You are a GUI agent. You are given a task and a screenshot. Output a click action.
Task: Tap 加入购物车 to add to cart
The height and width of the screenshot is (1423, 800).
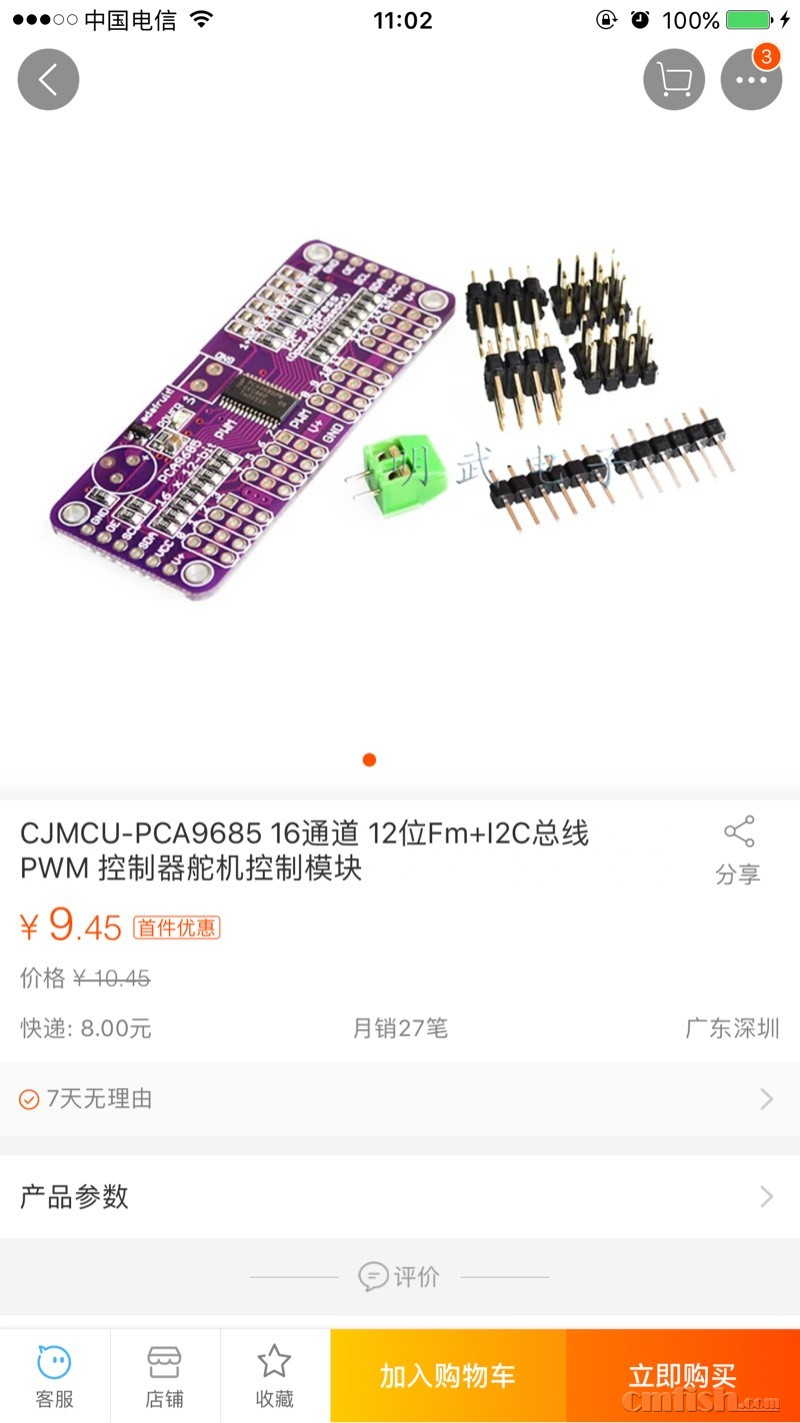click(x=448, y=1376)
